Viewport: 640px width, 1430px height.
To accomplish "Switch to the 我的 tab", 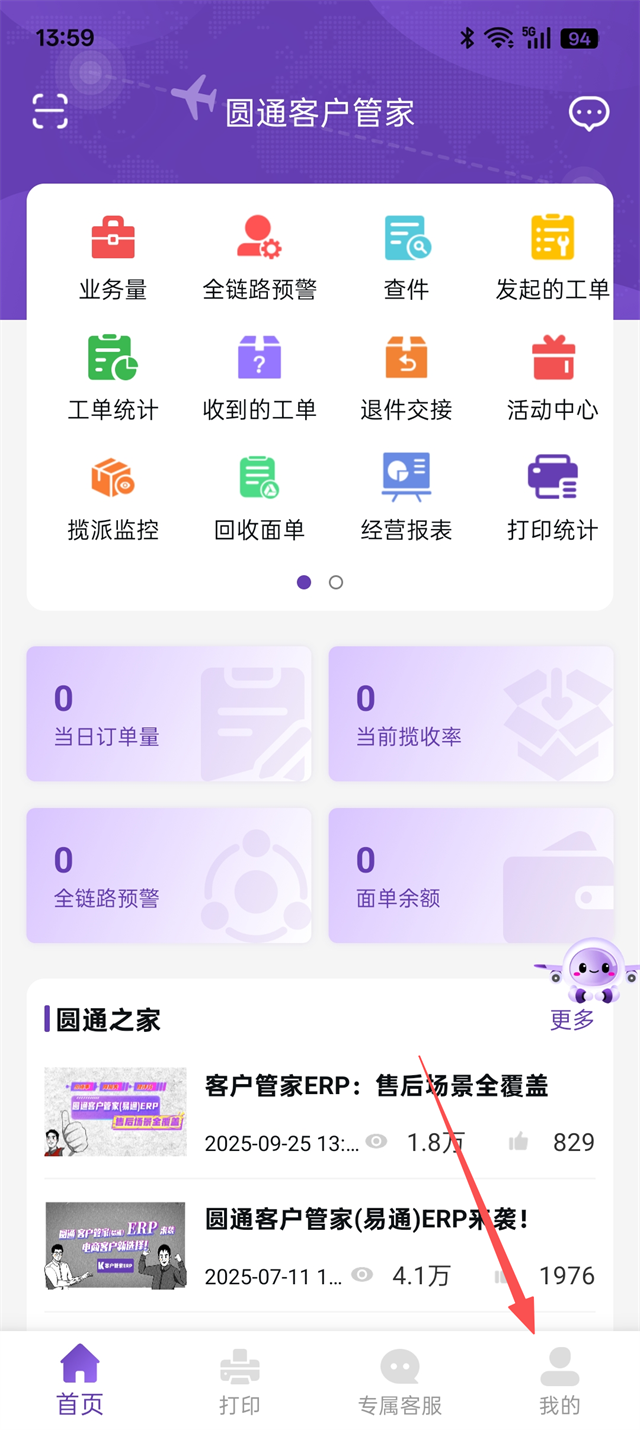I will 559,1382.
